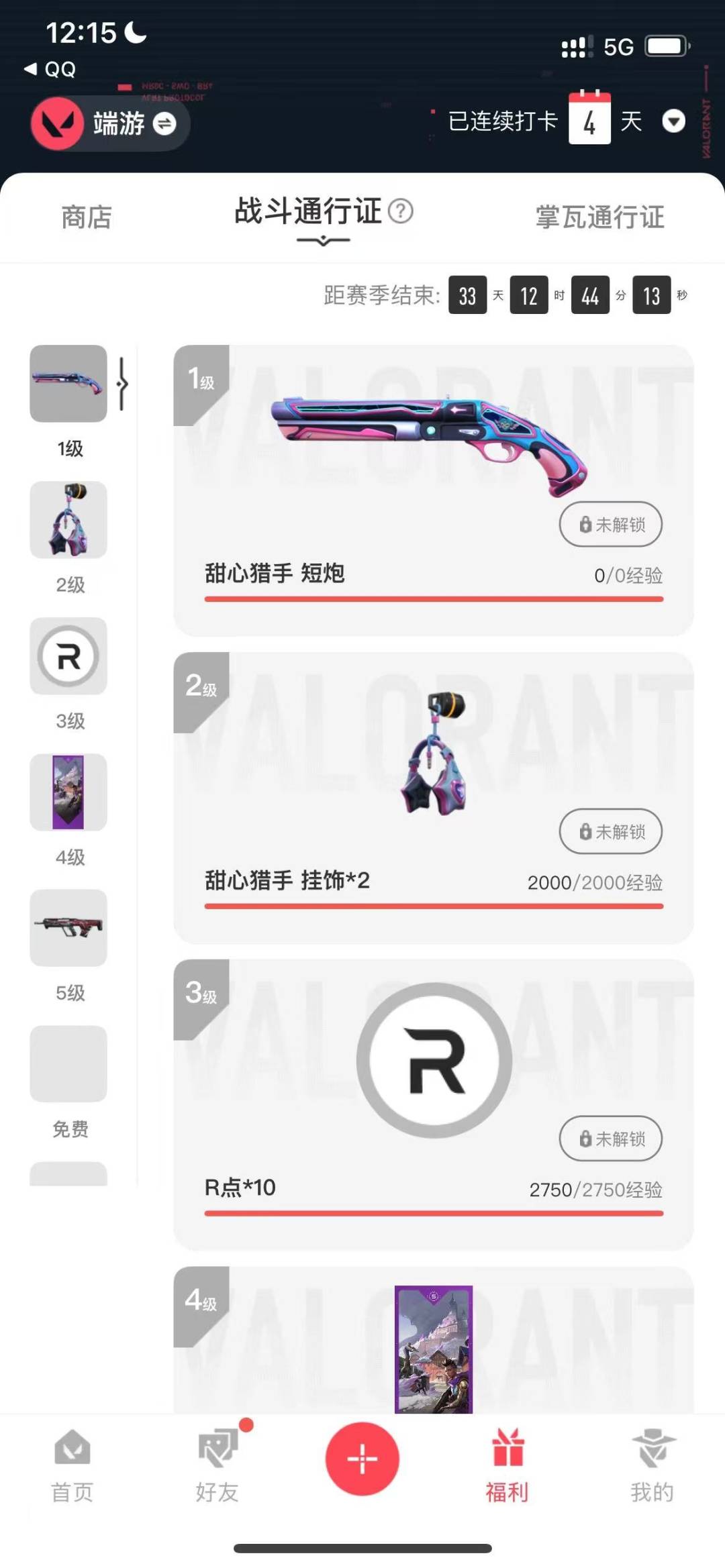This screenshot has width=725, height=1568.
Task: Expand the check-in calendar dropdown arrow
Action: 674,121
